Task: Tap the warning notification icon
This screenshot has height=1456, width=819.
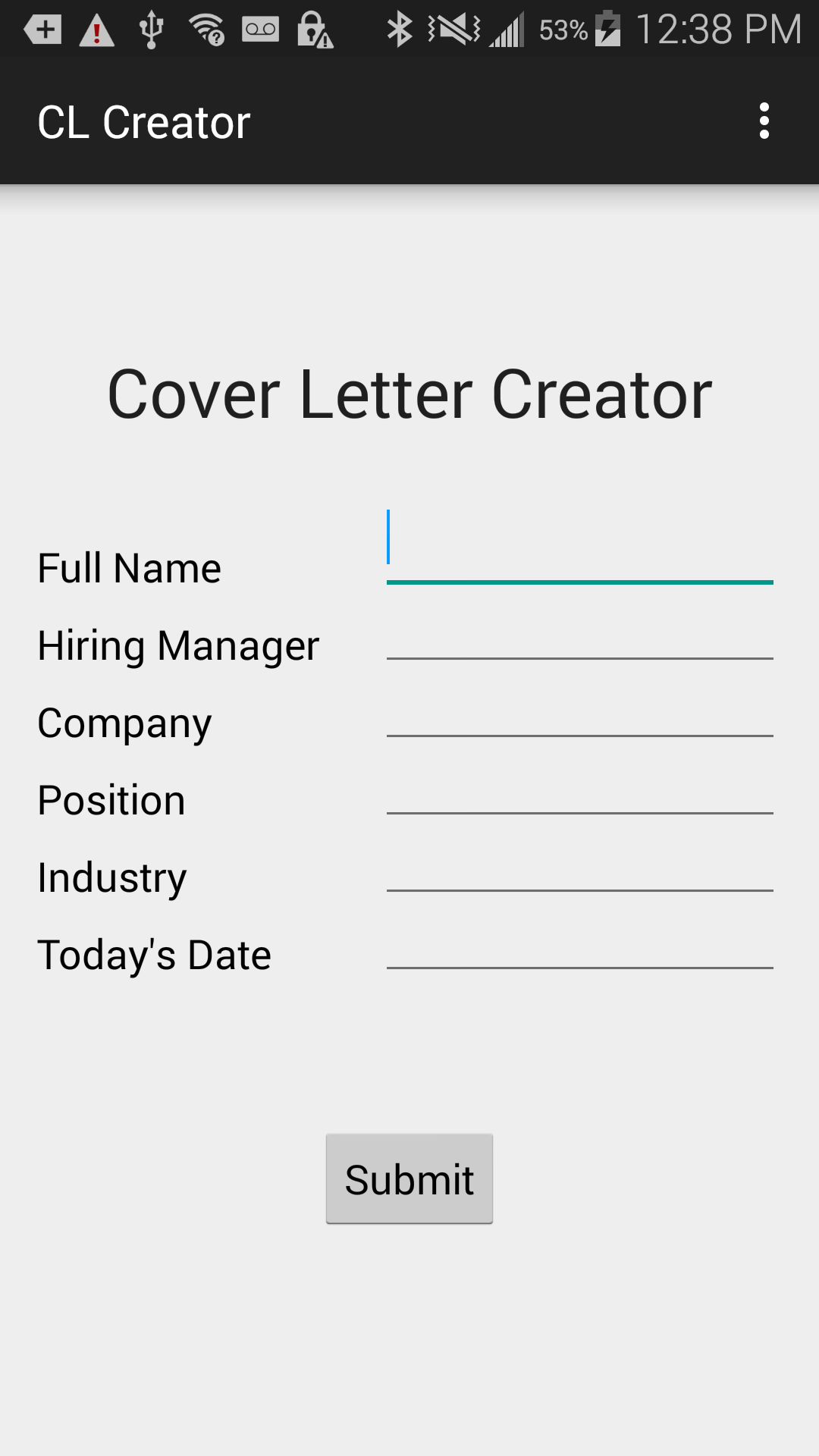Action: [x=95, y=29]
